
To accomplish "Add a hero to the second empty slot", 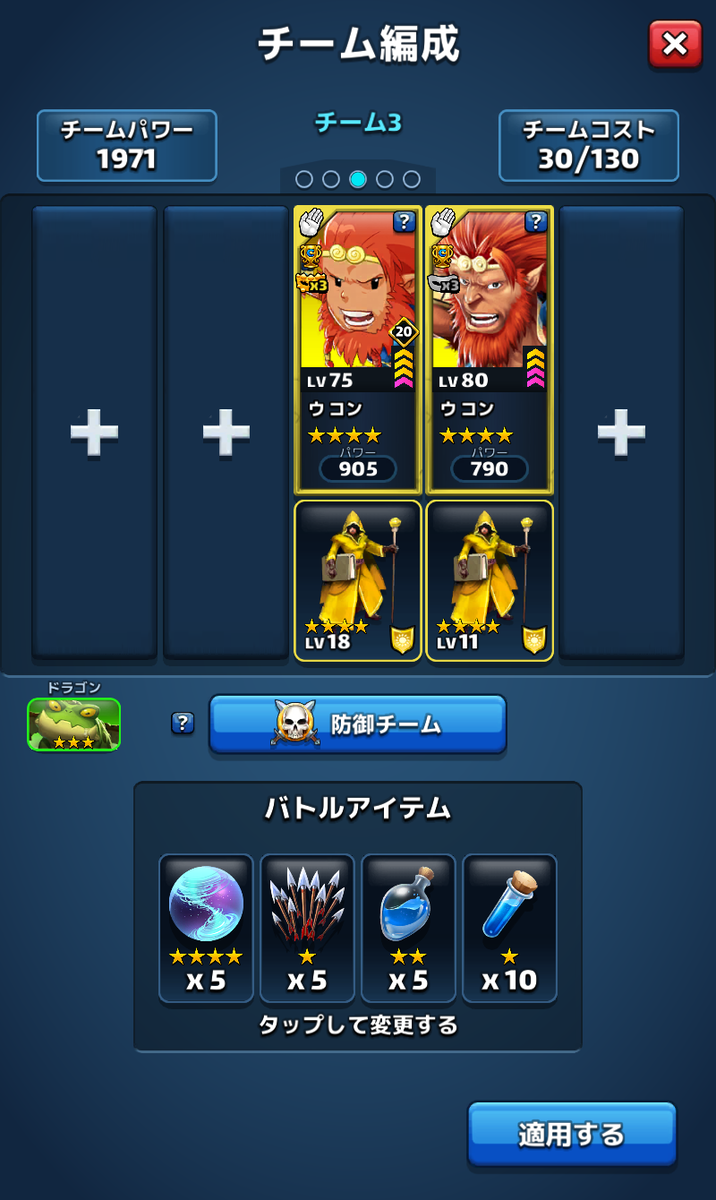I will [x=226, y=432].
